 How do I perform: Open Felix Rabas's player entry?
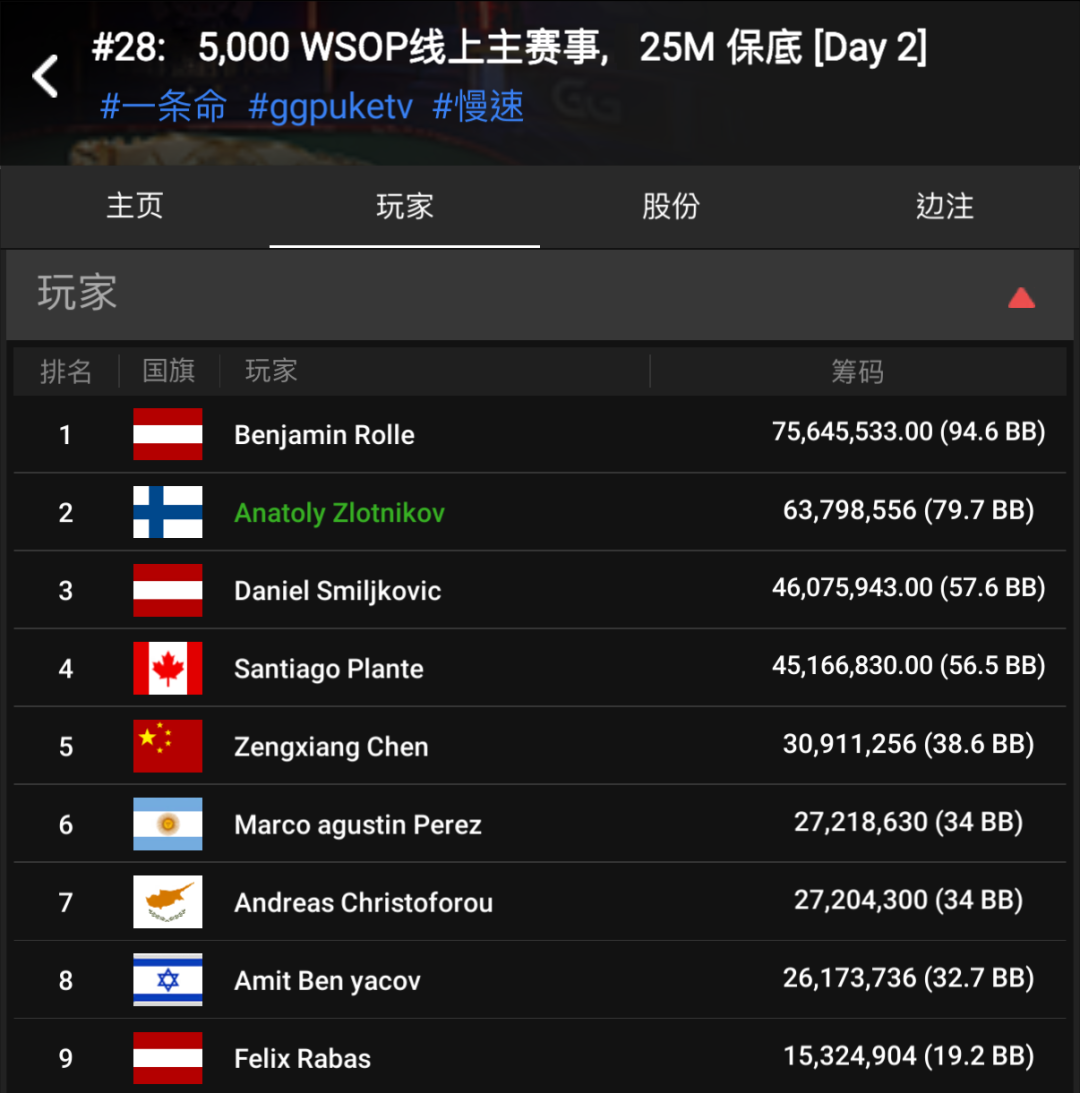pyautogui.click(x=302, y=1058)
